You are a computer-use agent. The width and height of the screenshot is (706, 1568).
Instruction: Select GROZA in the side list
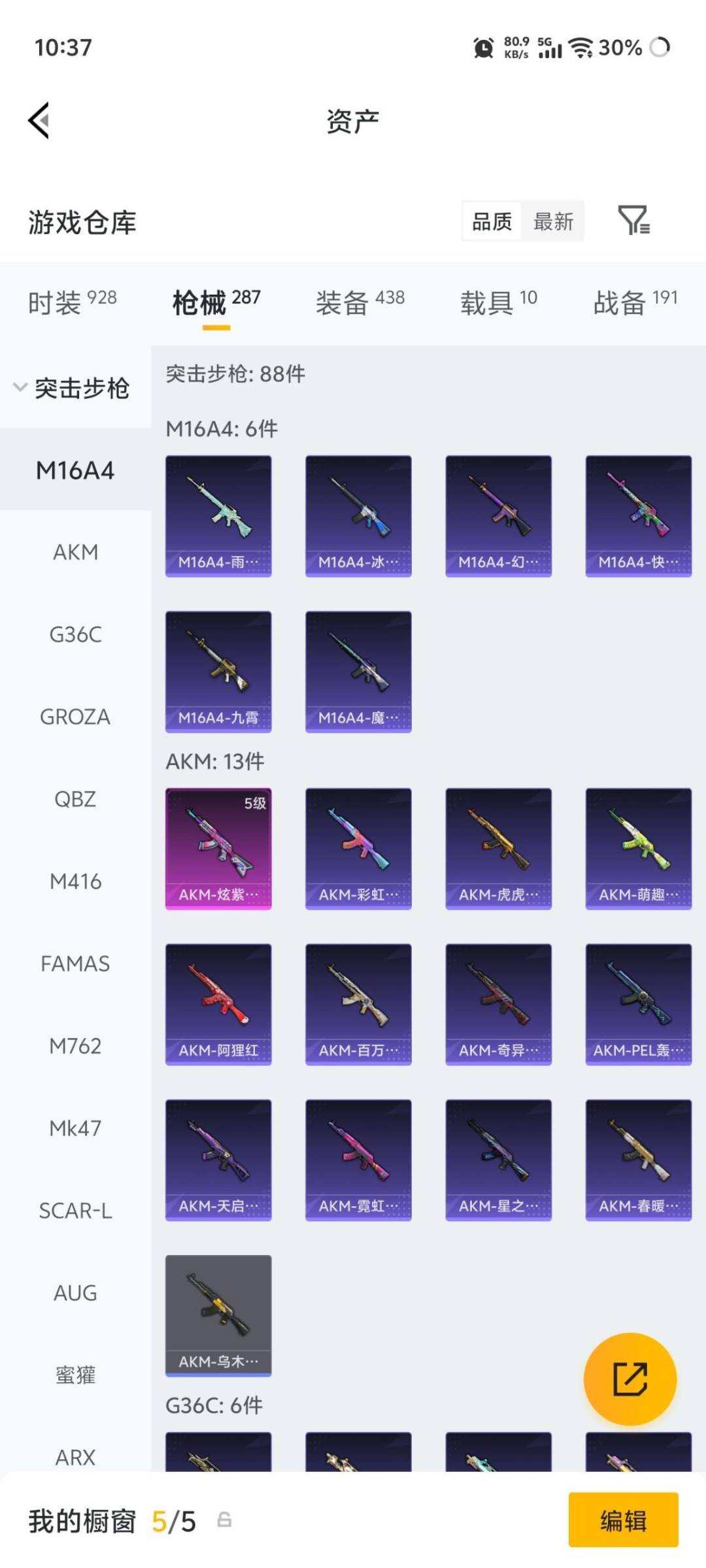click(76, 717)
